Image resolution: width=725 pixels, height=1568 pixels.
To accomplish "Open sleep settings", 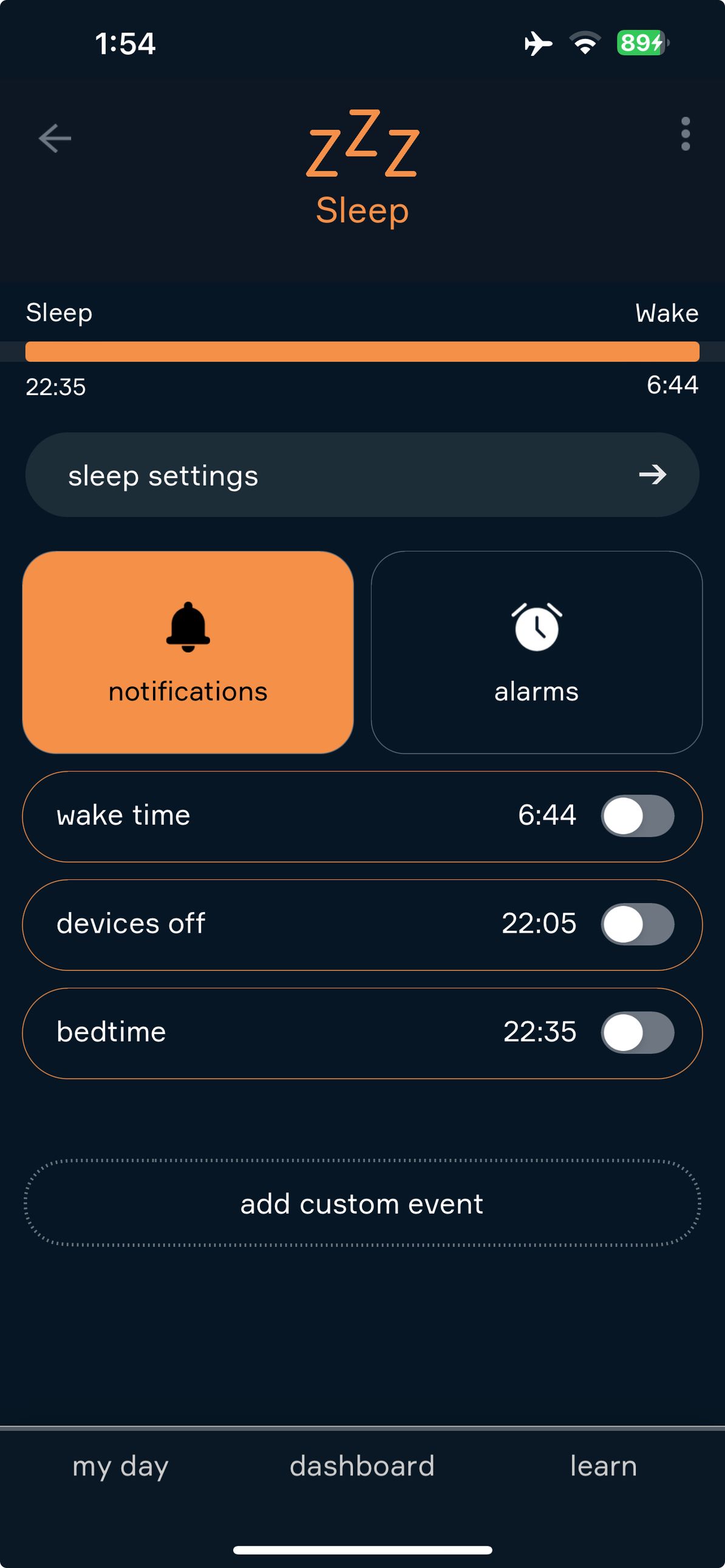I will [x=362, y=475].
